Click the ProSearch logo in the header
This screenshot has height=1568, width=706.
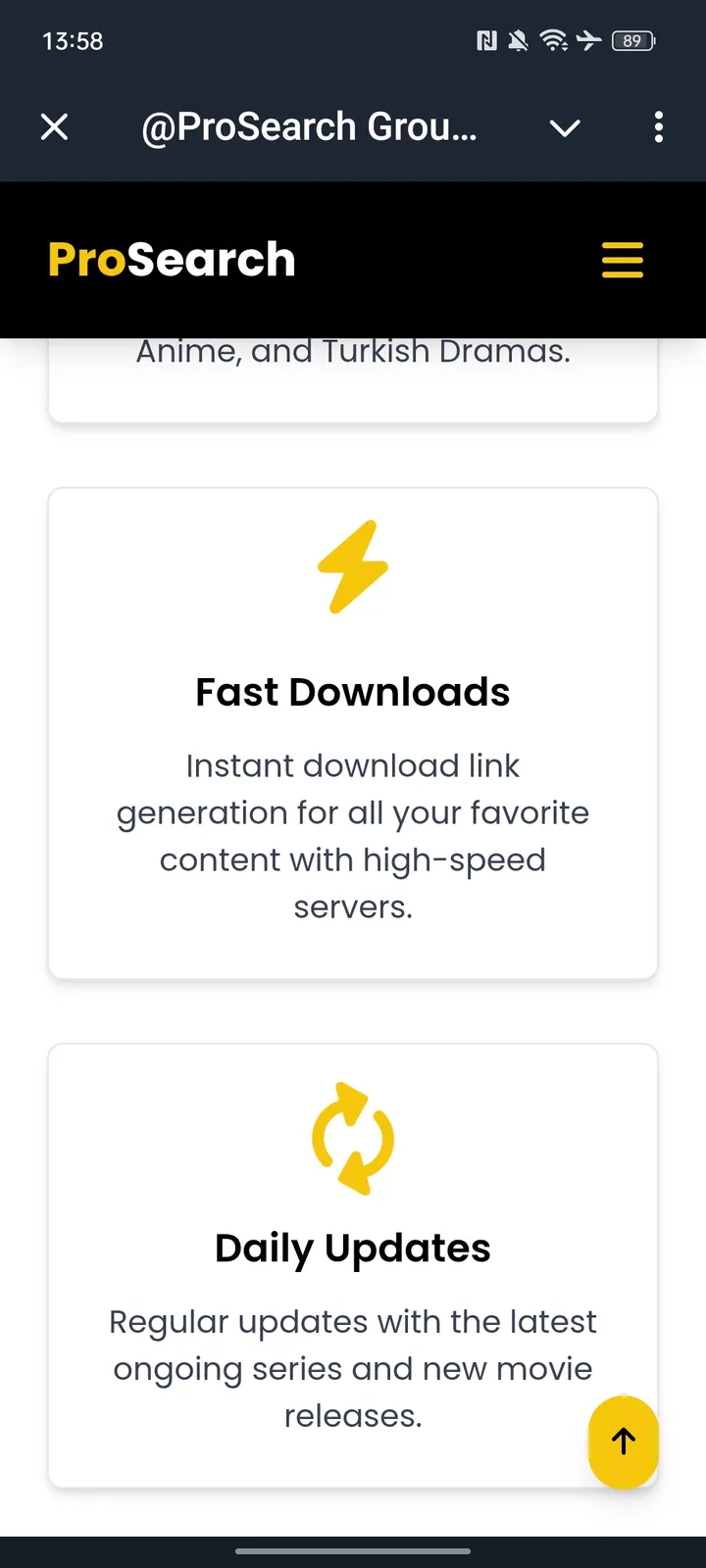coord(171,259)
